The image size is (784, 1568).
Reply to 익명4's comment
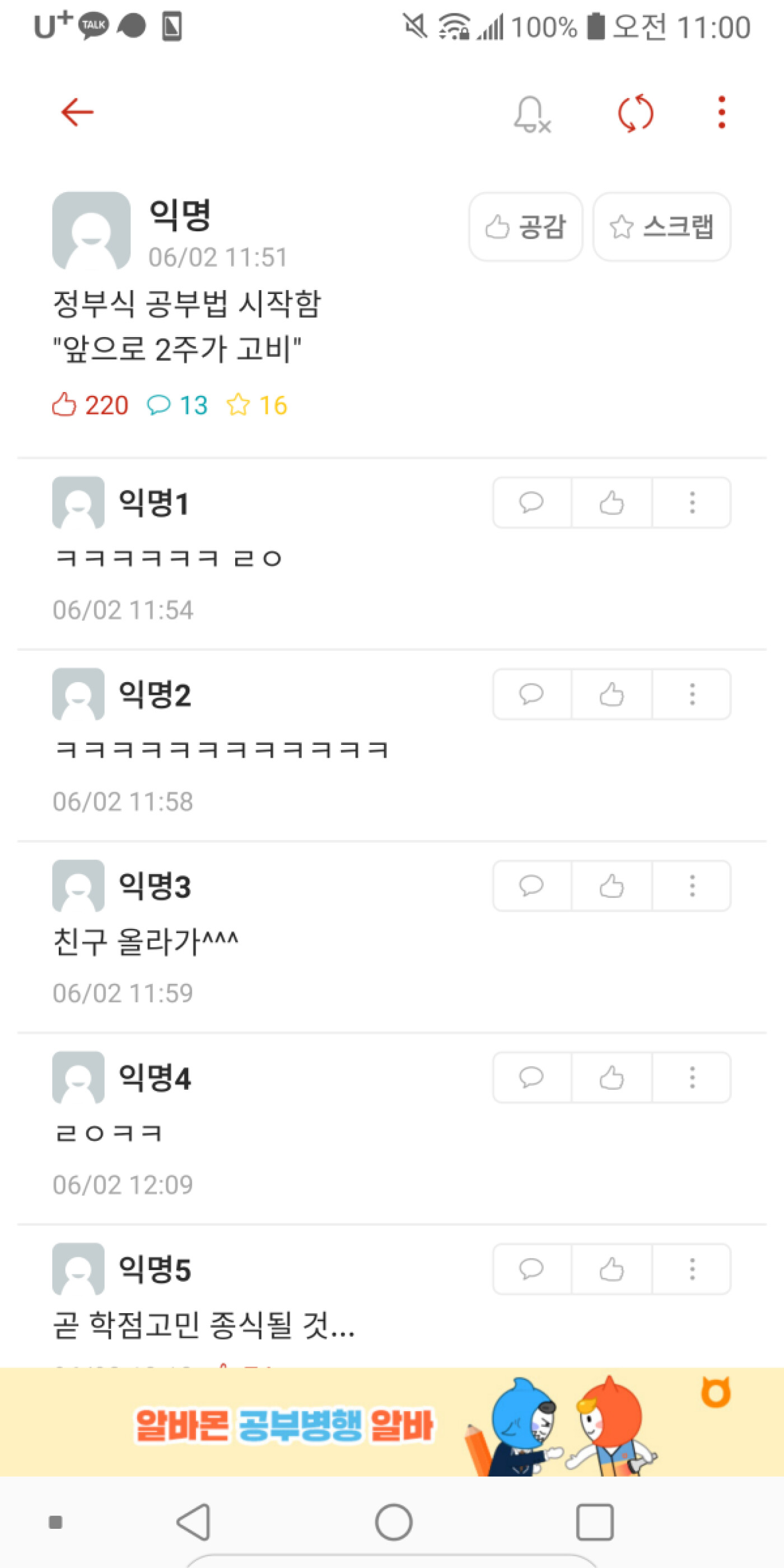tap(531, 1078)
